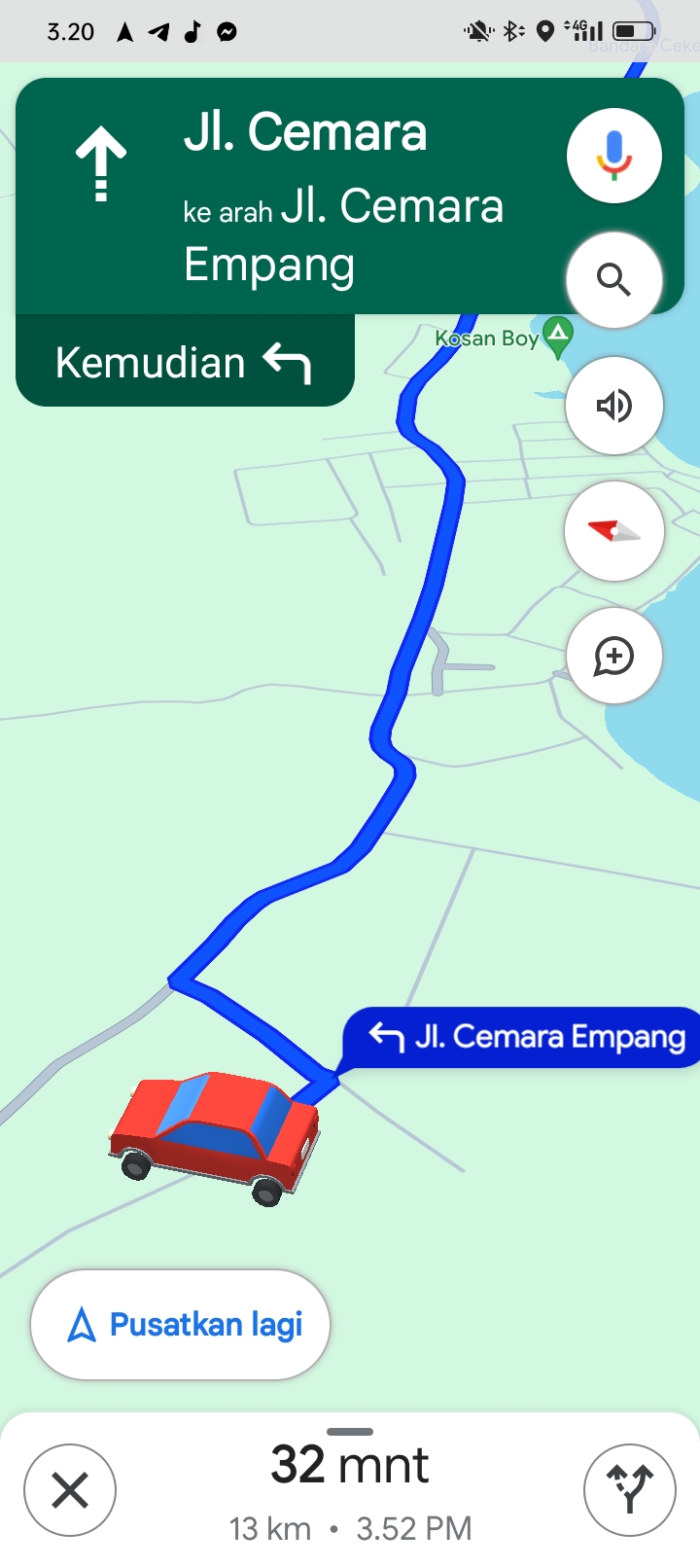
Task: Tap the voice assistant microphone button
Action: (x=614, y=156)
